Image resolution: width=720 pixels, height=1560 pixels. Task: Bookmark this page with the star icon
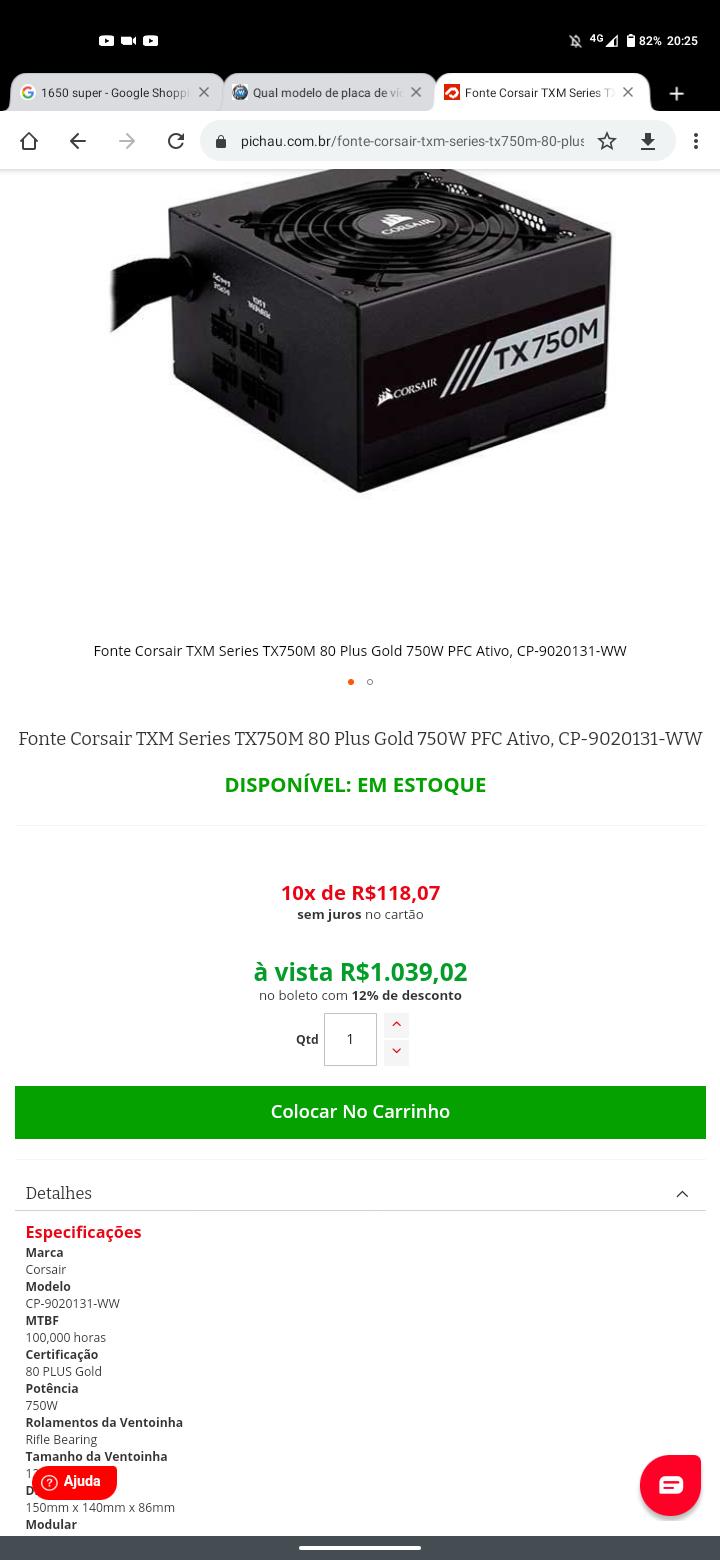607,141
